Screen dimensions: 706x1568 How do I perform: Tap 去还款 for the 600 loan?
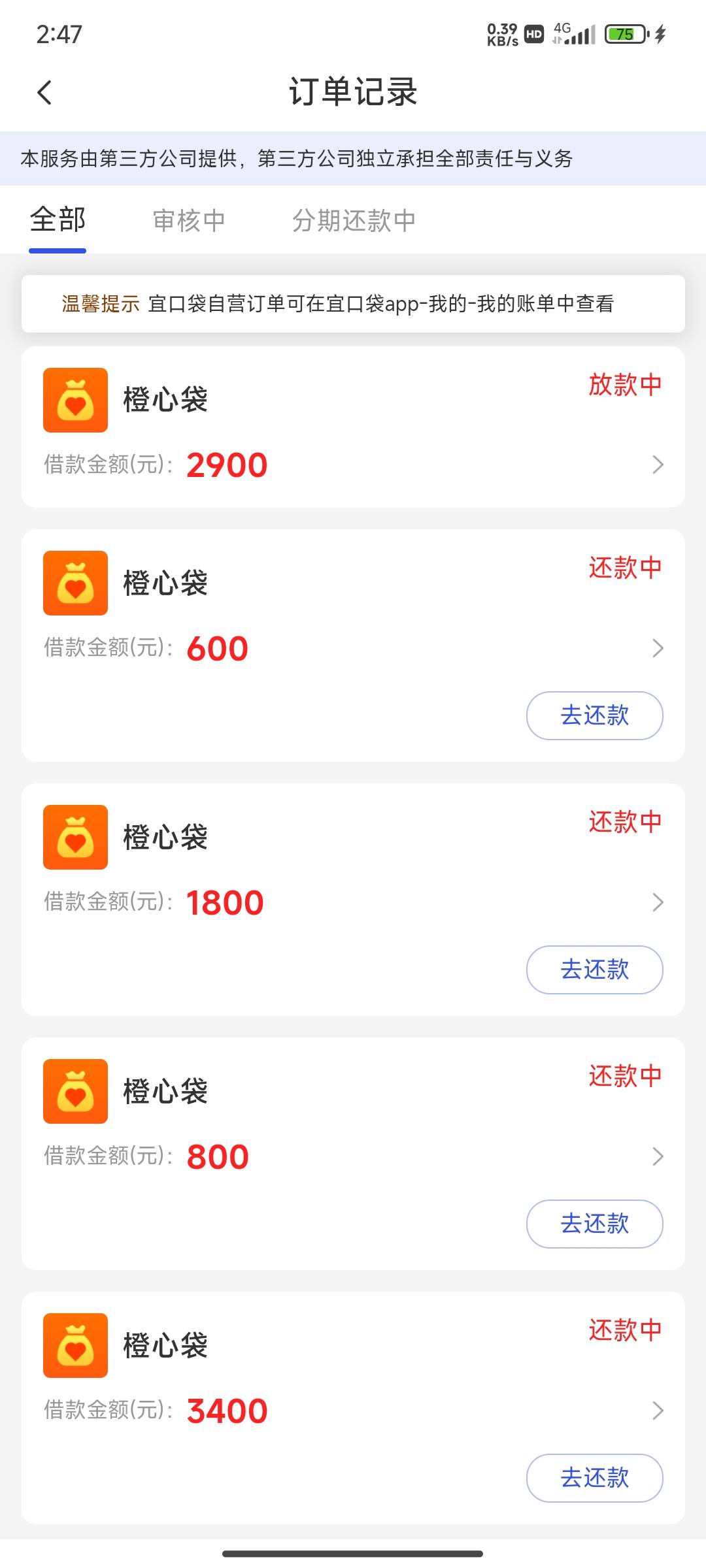point(594,715)
